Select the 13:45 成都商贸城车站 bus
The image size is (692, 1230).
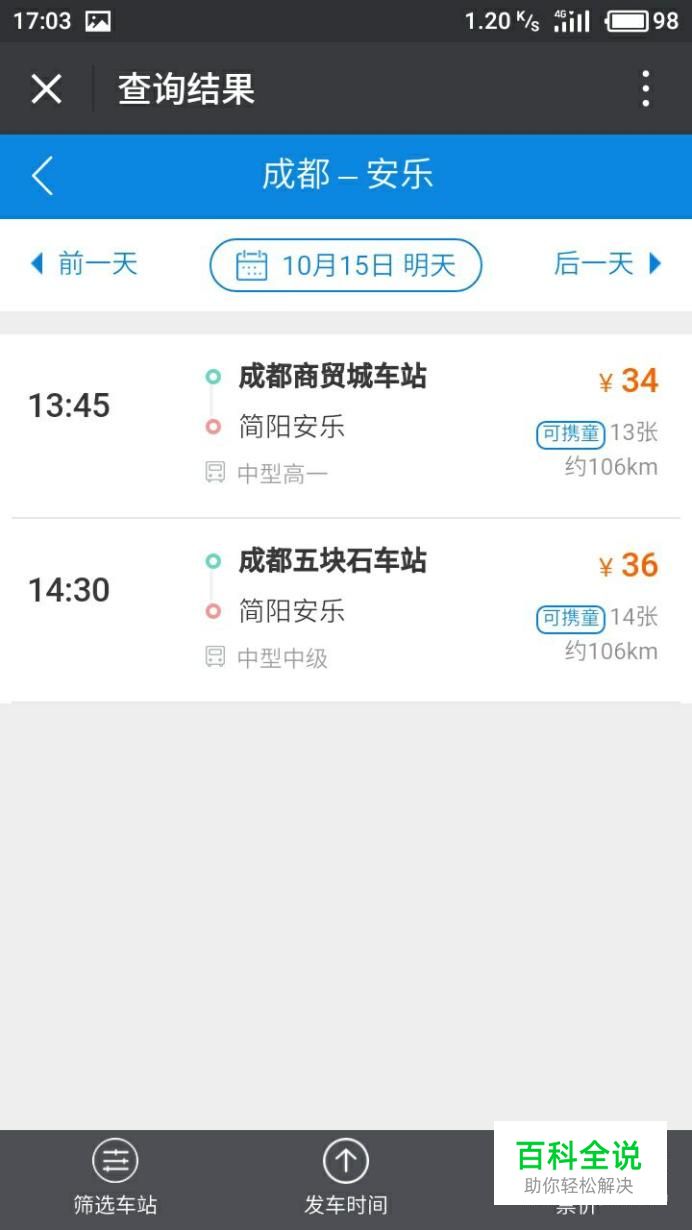click(346, 425)
